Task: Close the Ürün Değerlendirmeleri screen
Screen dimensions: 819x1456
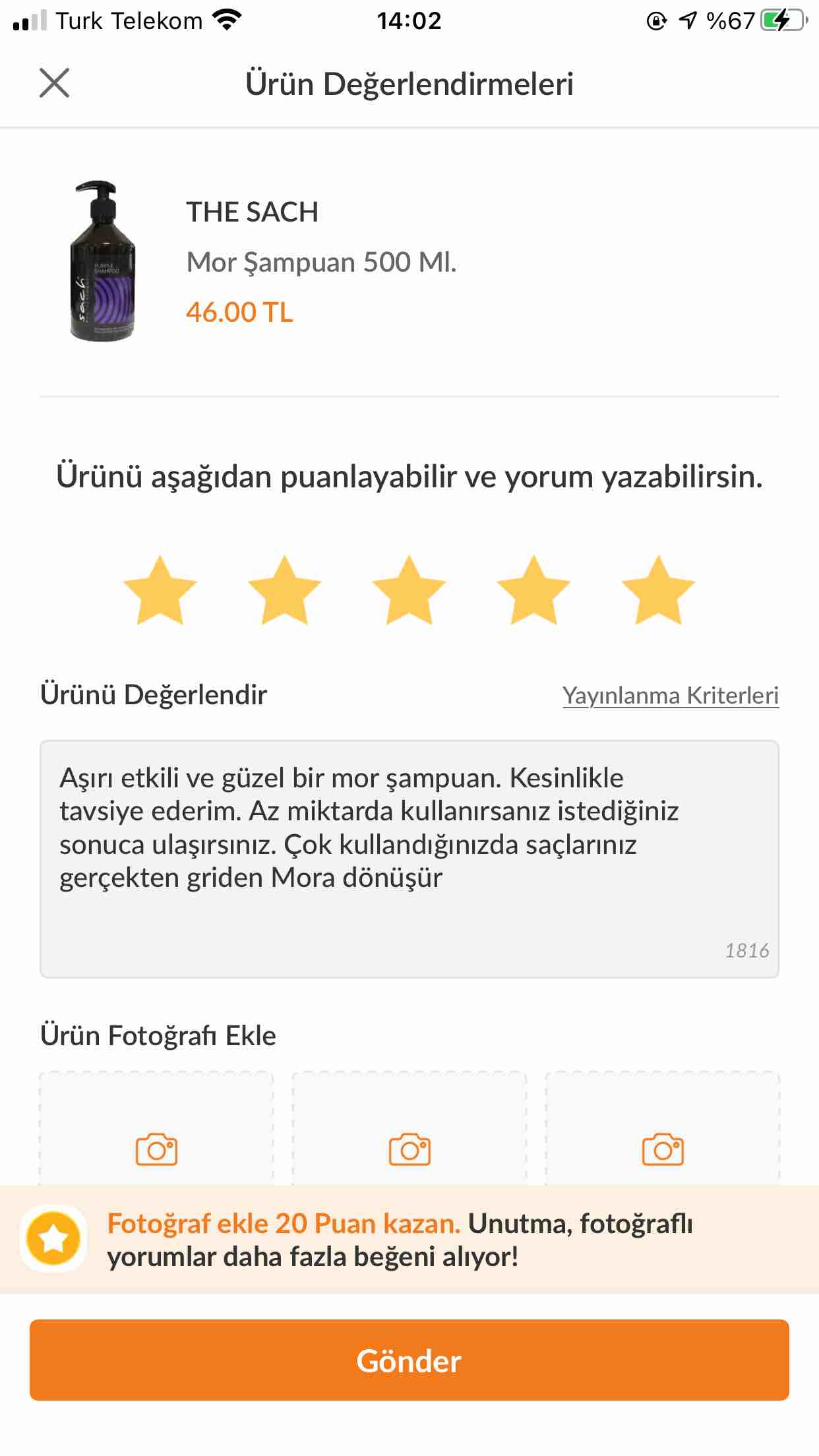Action: point(54,83)
